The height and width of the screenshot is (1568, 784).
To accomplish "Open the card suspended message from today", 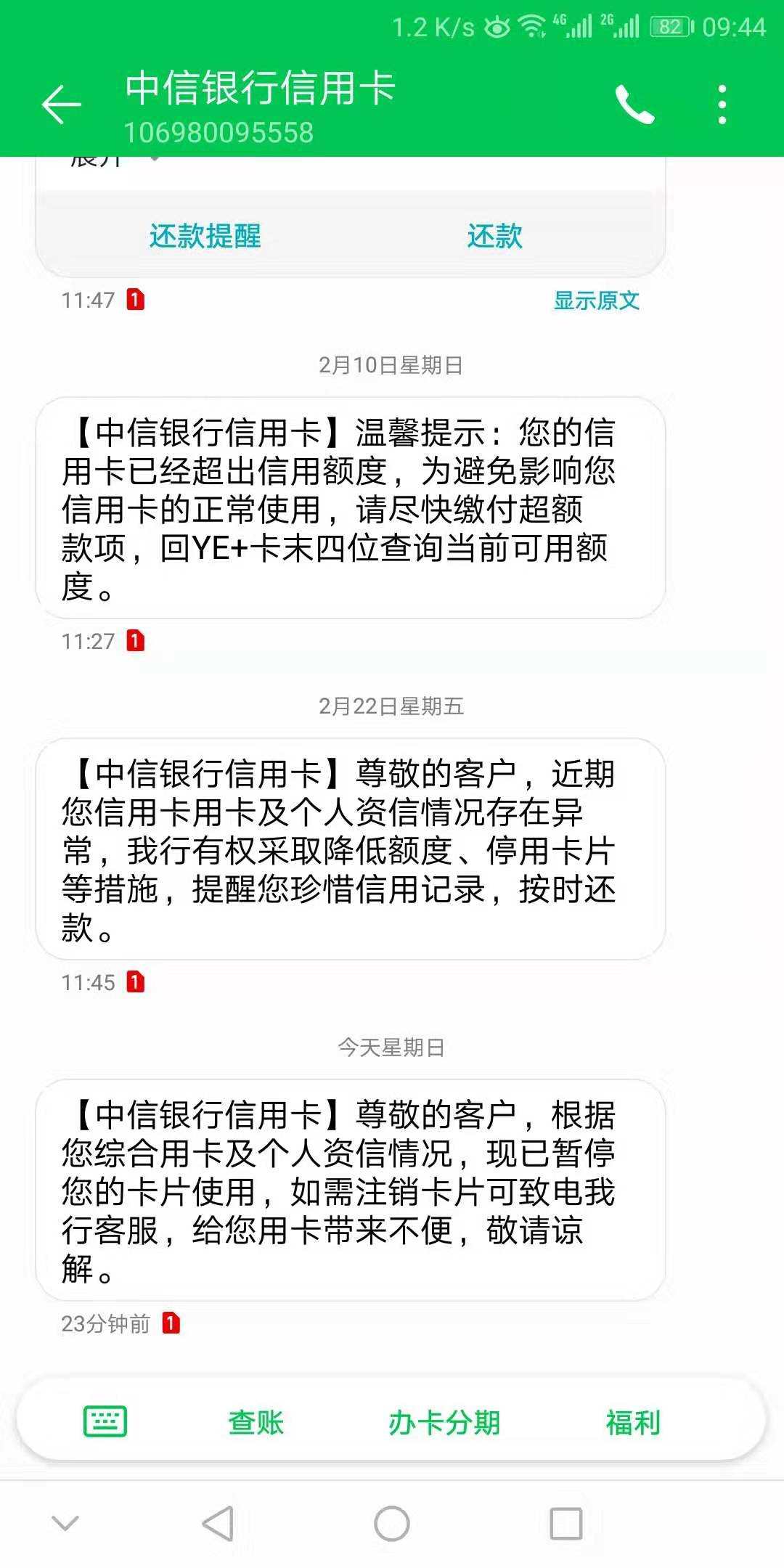I will (x=351, y=1190).
